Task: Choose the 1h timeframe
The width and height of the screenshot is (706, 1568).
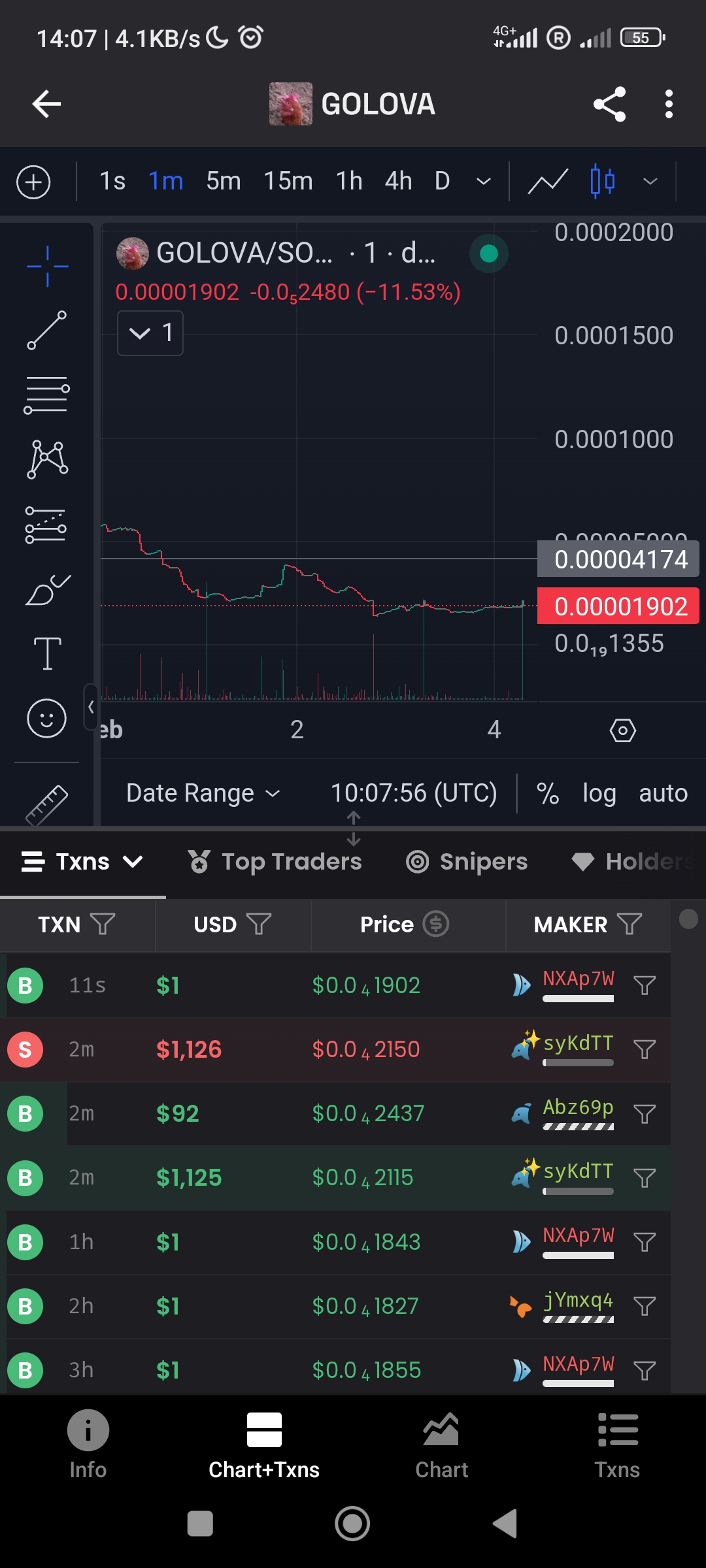Action: (349, 181)
